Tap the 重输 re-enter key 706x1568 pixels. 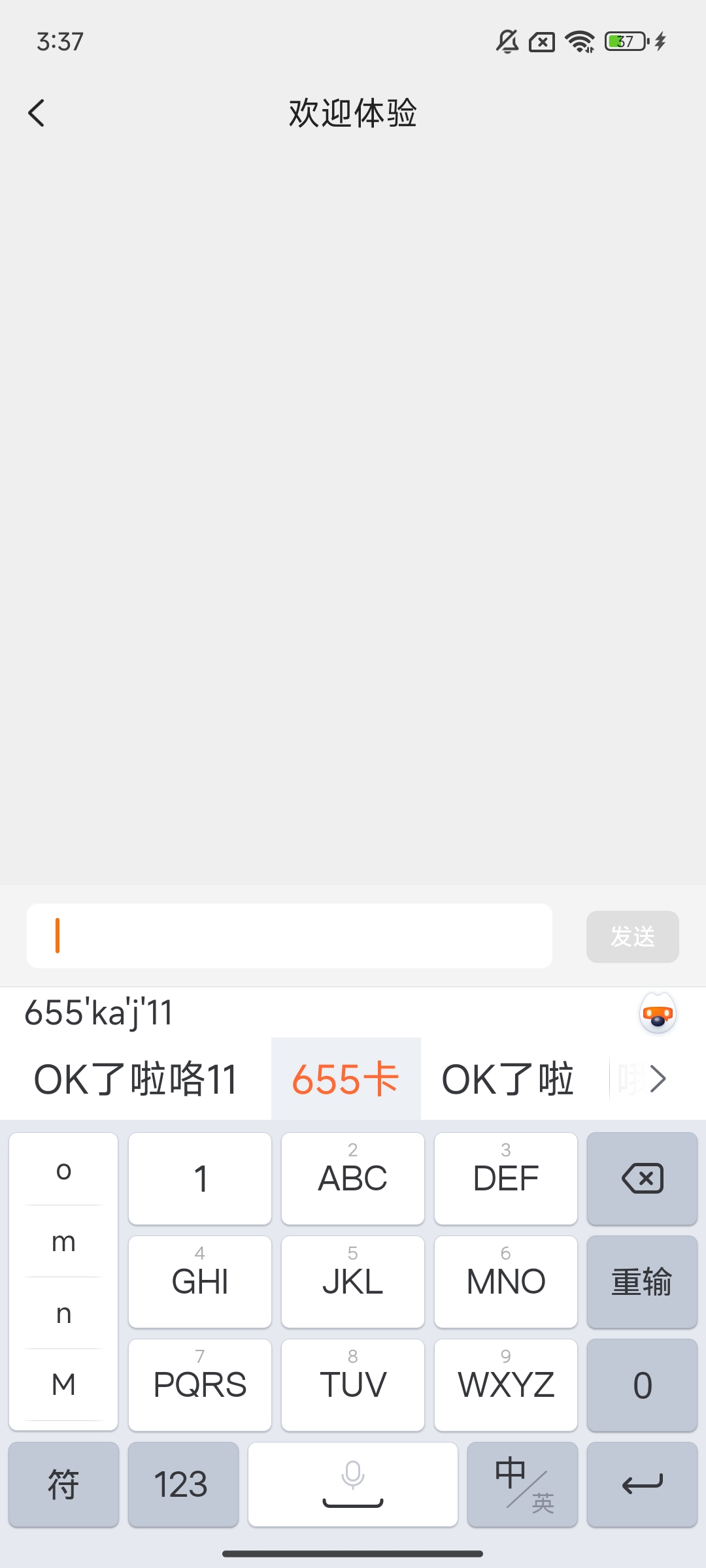pyautogui.click(x=642, y=1282)
